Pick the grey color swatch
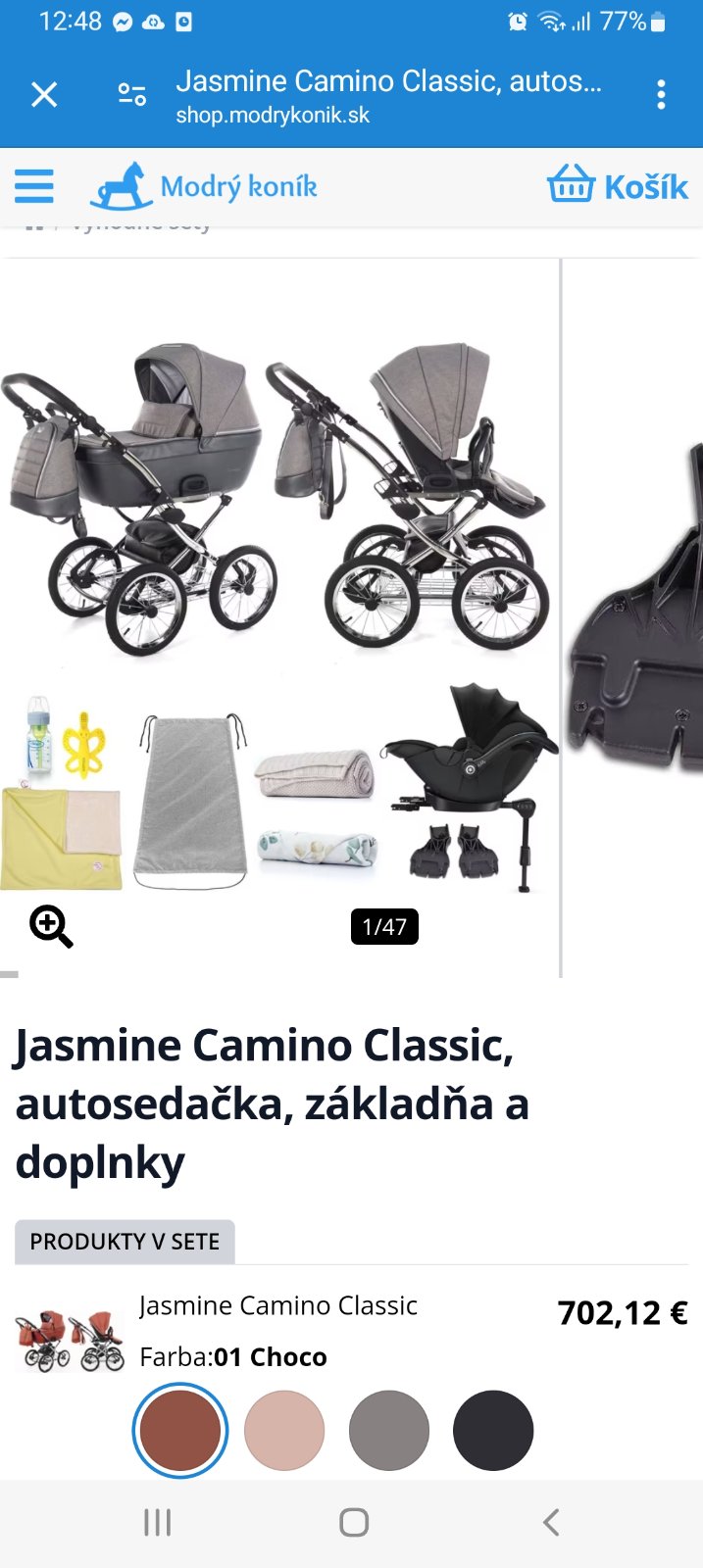This screenshot has width=703, height=1568. coord(389,1431)
